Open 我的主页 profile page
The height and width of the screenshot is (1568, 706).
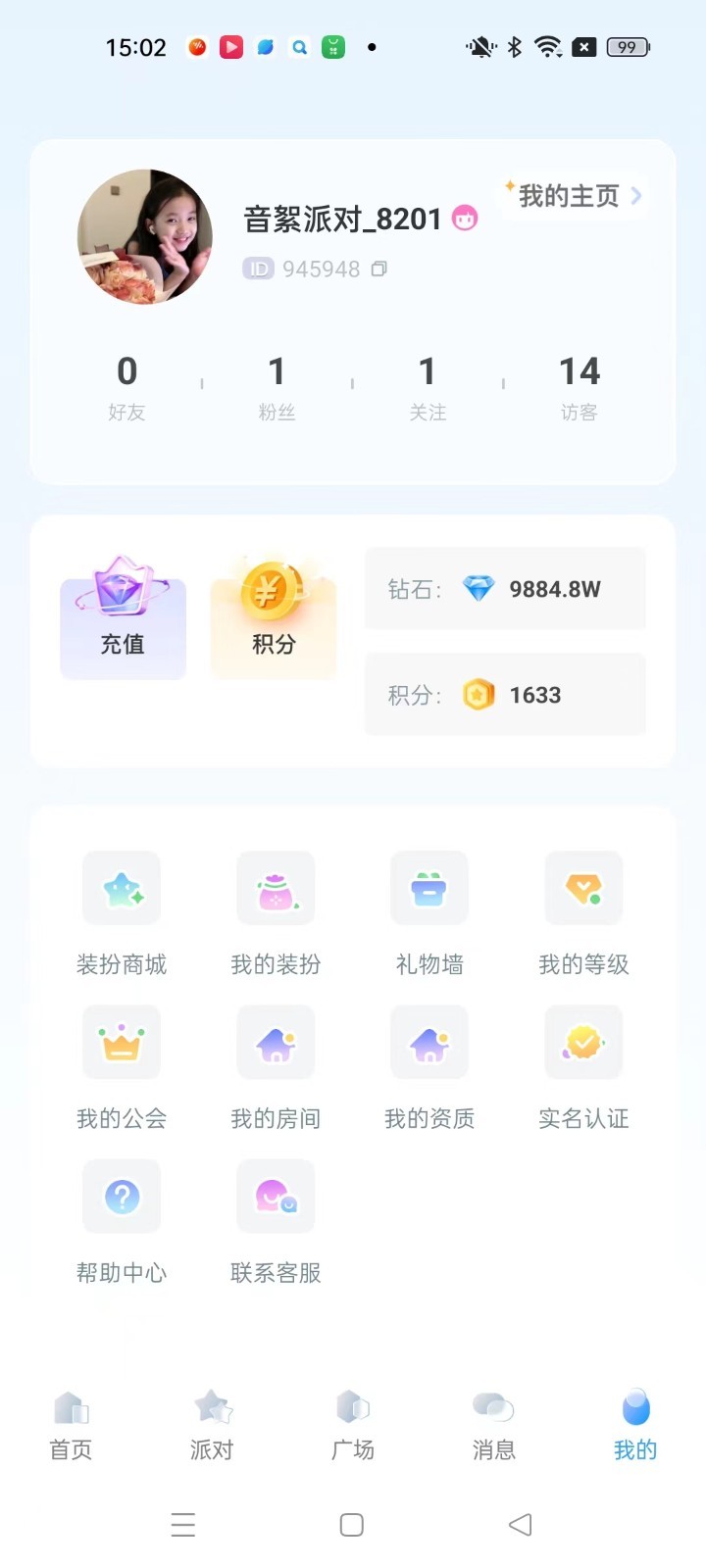(575, 196)
